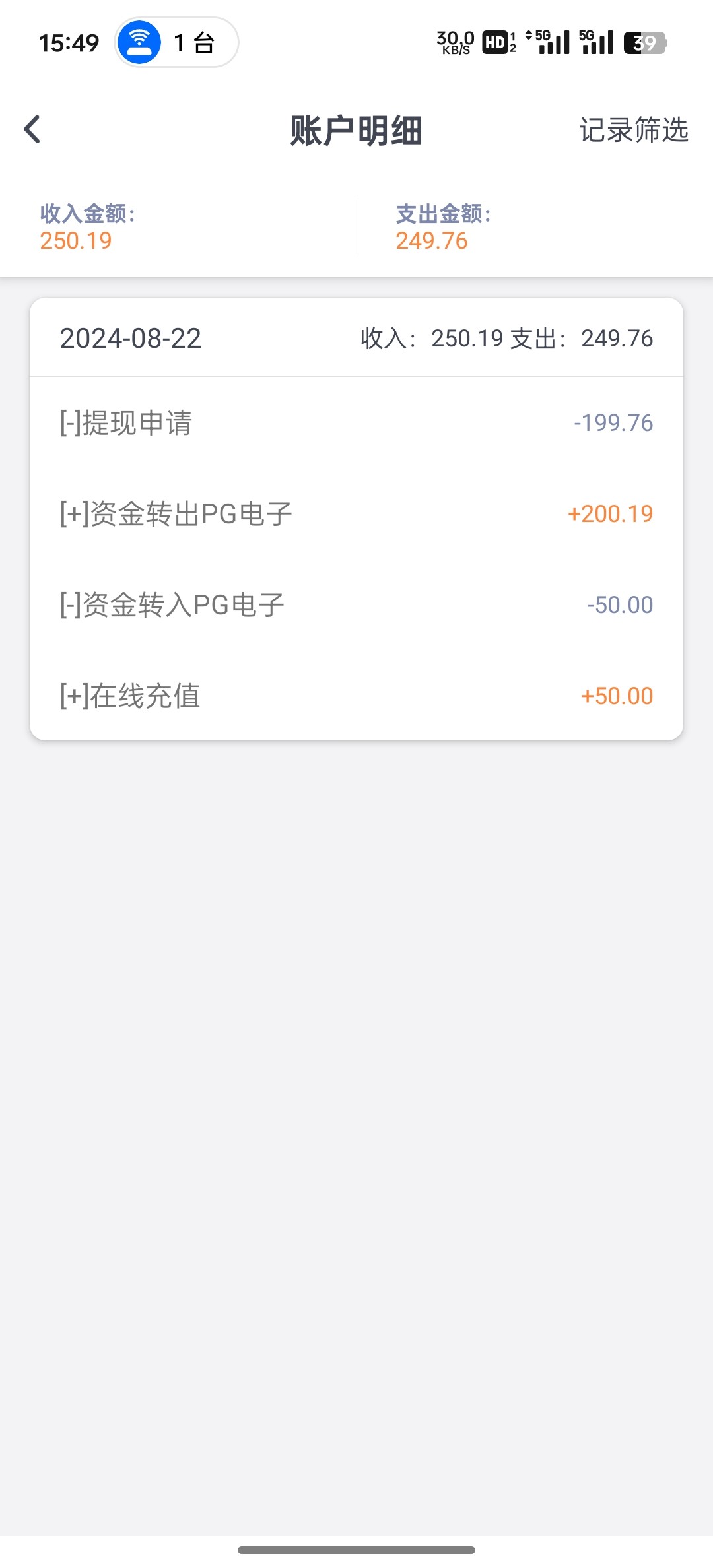View the 资金转出PG电子 transaction

point(356,514)
